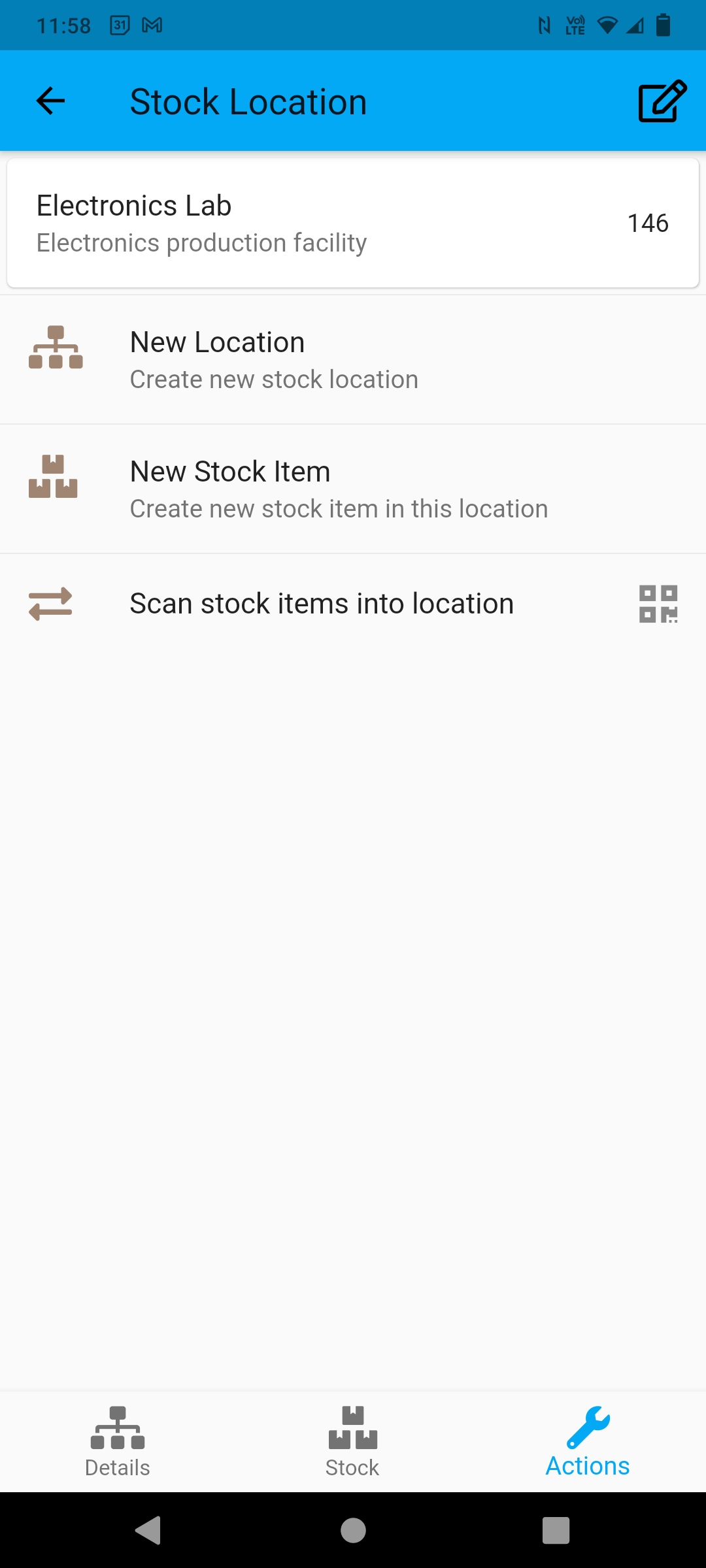Switch to the Details tab
Screen dimensions: 706x1568
[118, 1442]
